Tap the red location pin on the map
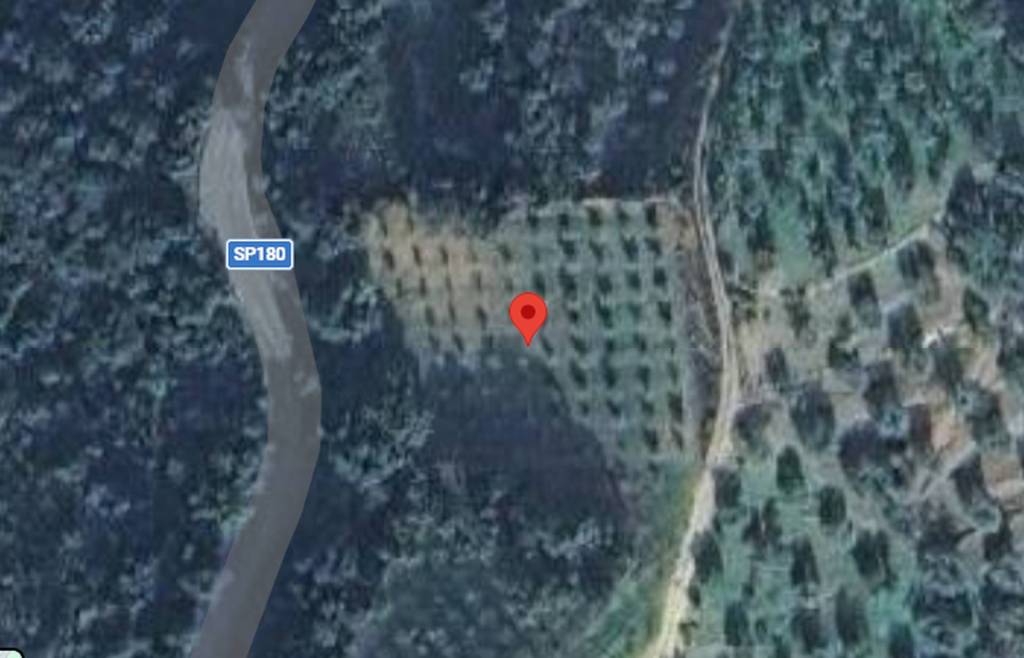1024x658 pixels. tap(528, 315)
